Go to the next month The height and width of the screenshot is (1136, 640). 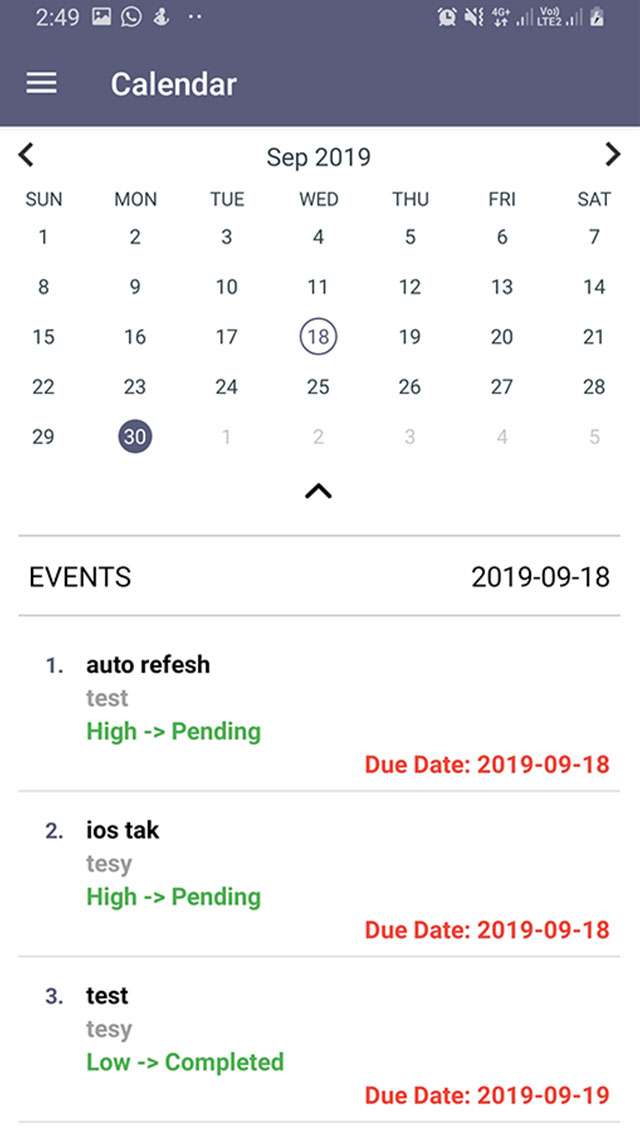pyautogui.click(x=613, y=155)
